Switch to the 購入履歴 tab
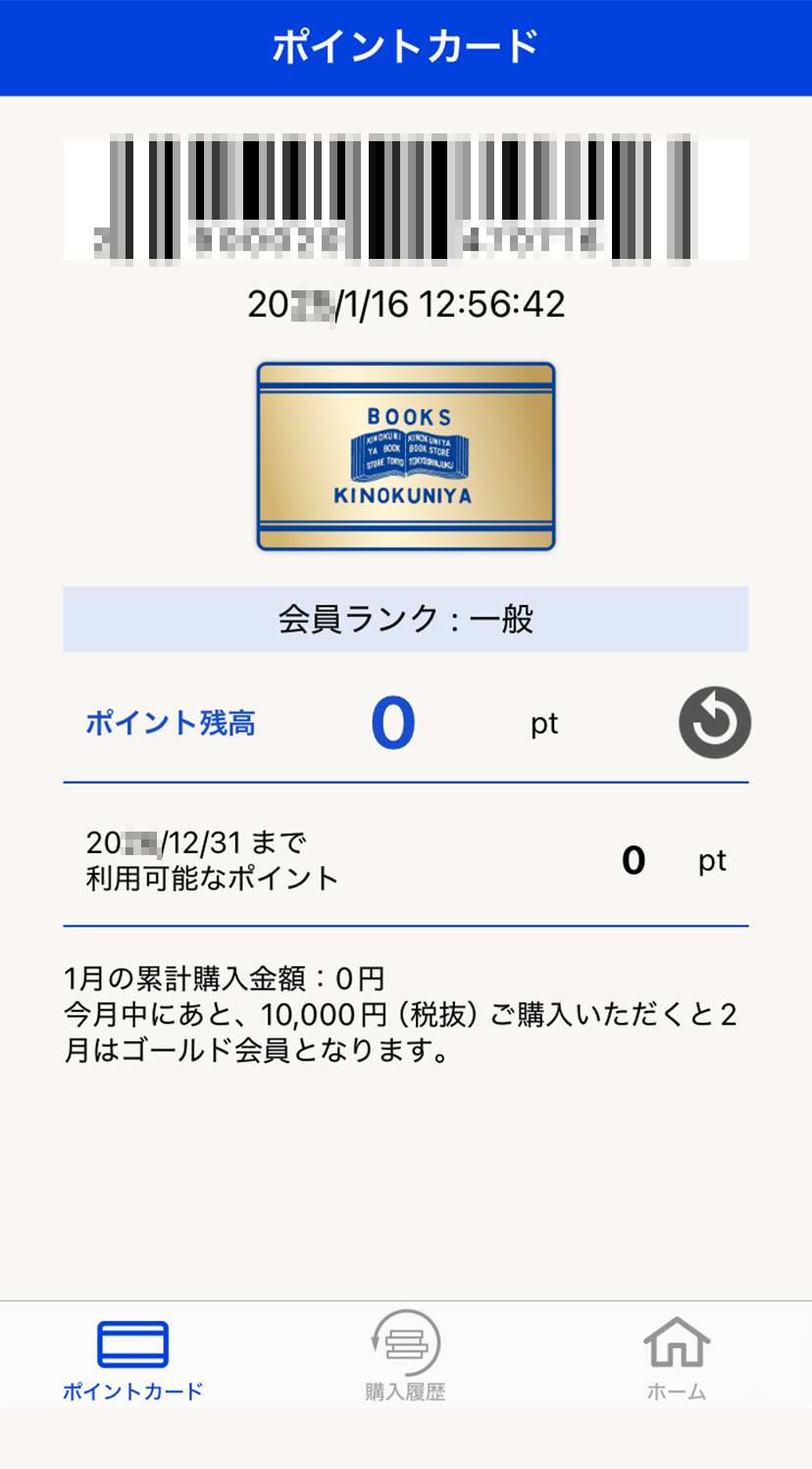 point(405,1357)
